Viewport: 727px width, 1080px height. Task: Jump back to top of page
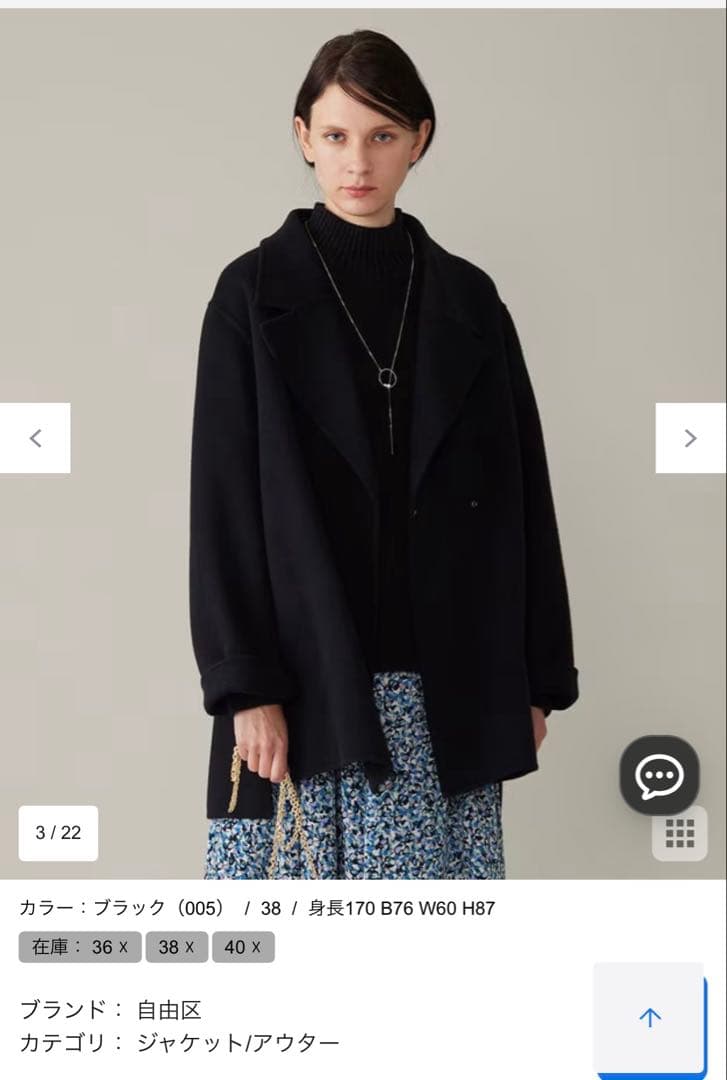coord(650,1018)
